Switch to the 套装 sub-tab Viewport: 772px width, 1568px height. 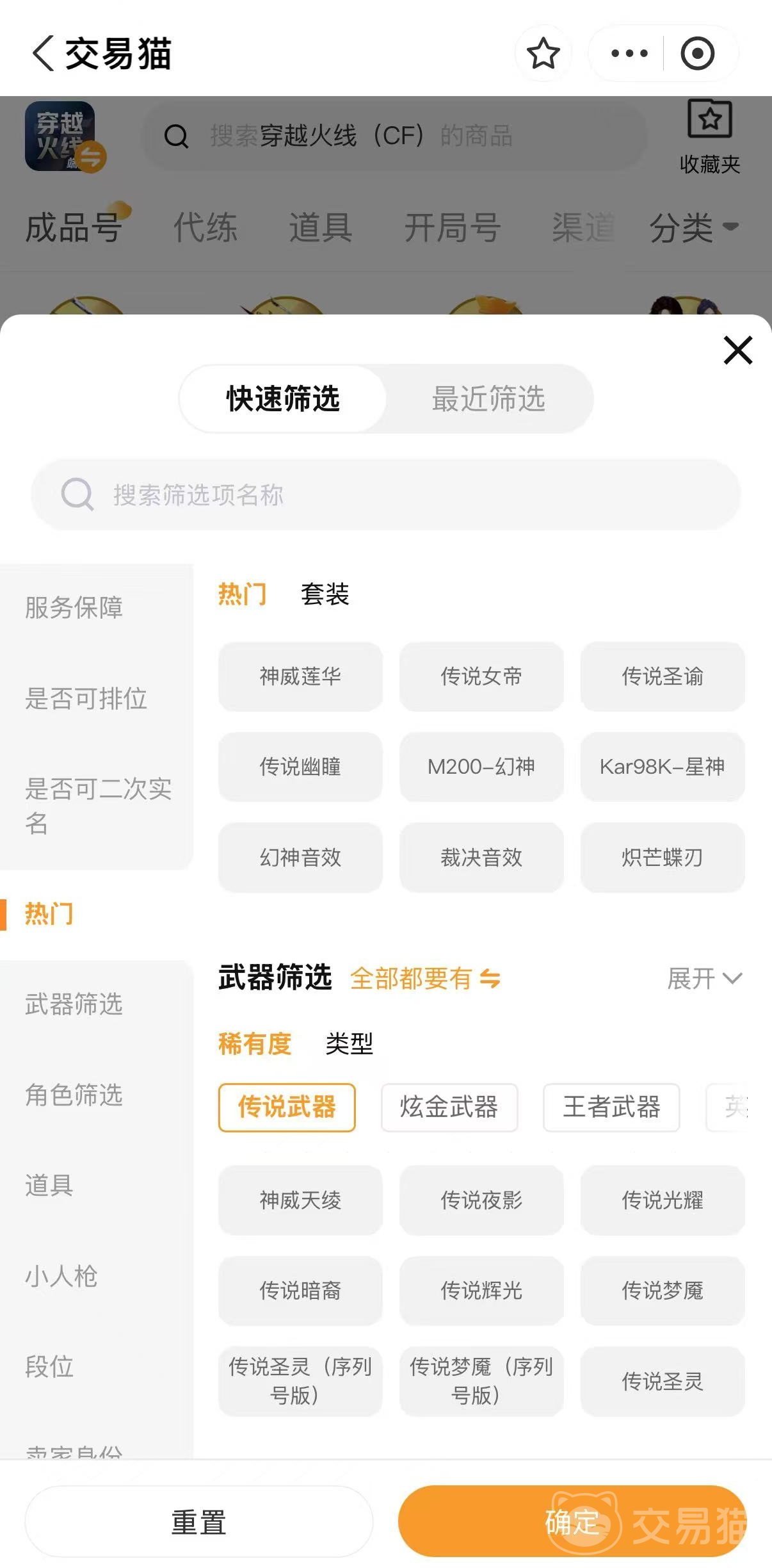click(325, 594)
